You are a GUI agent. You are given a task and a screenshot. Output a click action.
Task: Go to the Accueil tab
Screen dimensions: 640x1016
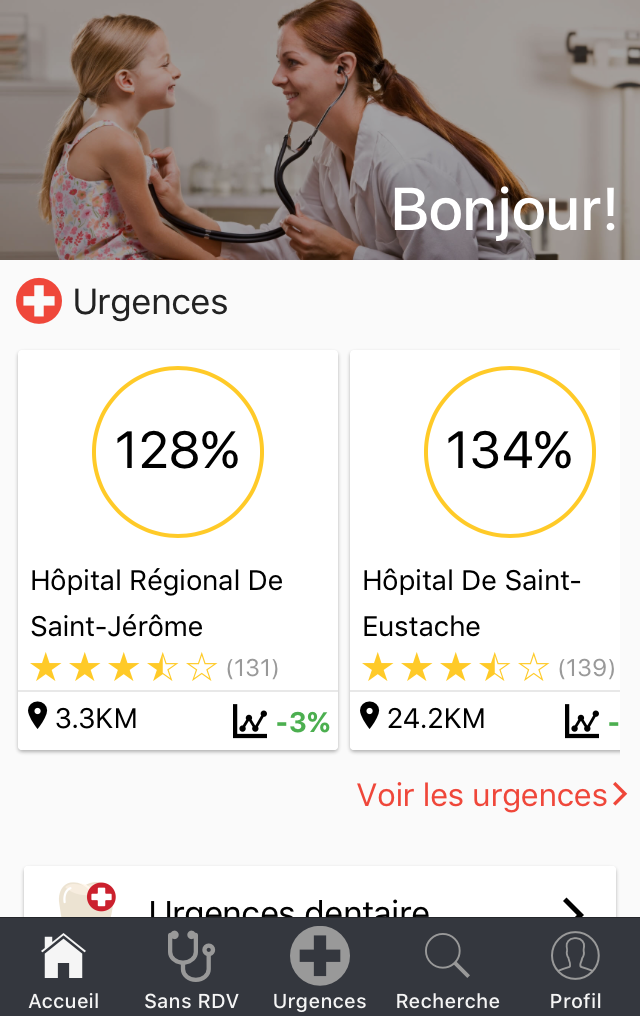tap(64, 968)
